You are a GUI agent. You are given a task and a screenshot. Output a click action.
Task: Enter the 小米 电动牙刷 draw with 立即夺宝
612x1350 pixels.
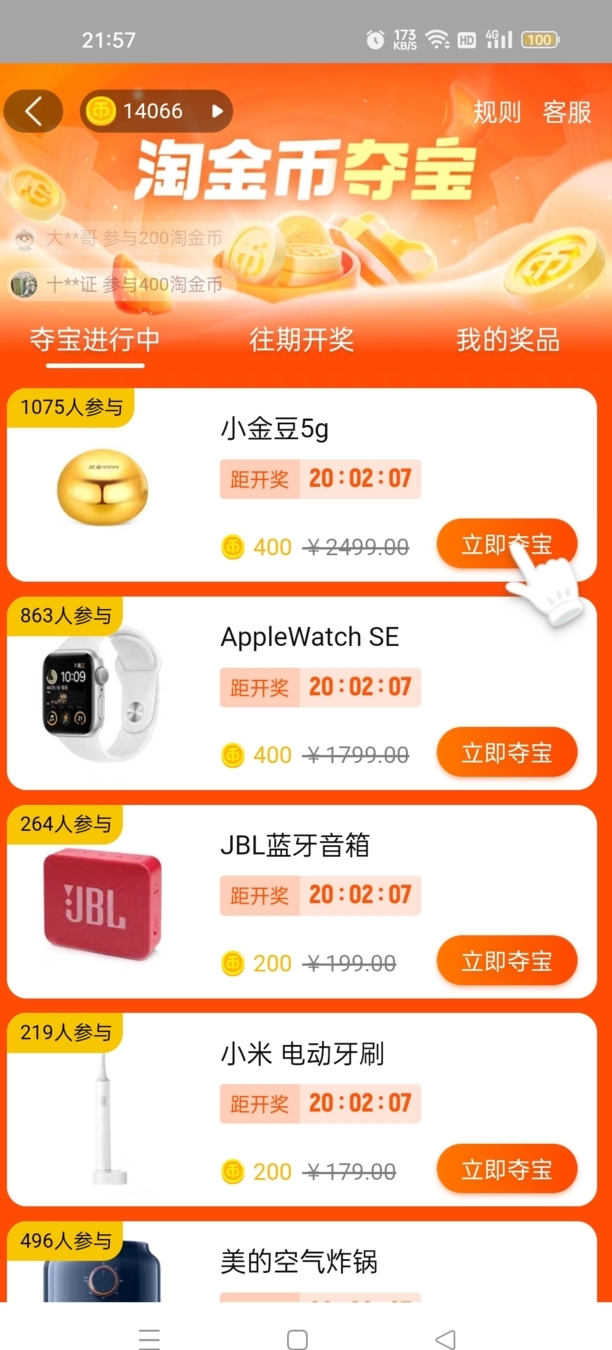point(506,1169)
